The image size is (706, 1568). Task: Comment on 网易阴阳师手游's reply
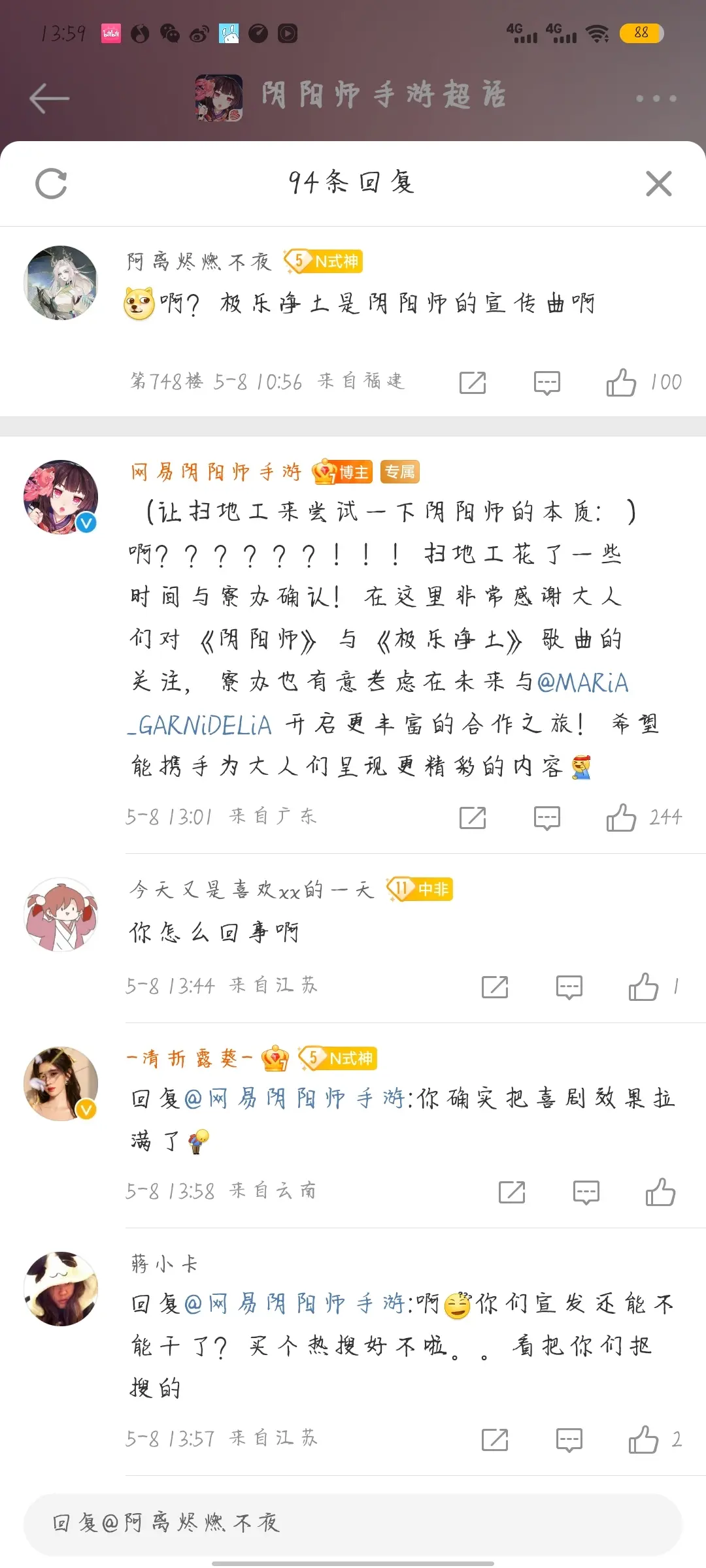coord(546,817)
